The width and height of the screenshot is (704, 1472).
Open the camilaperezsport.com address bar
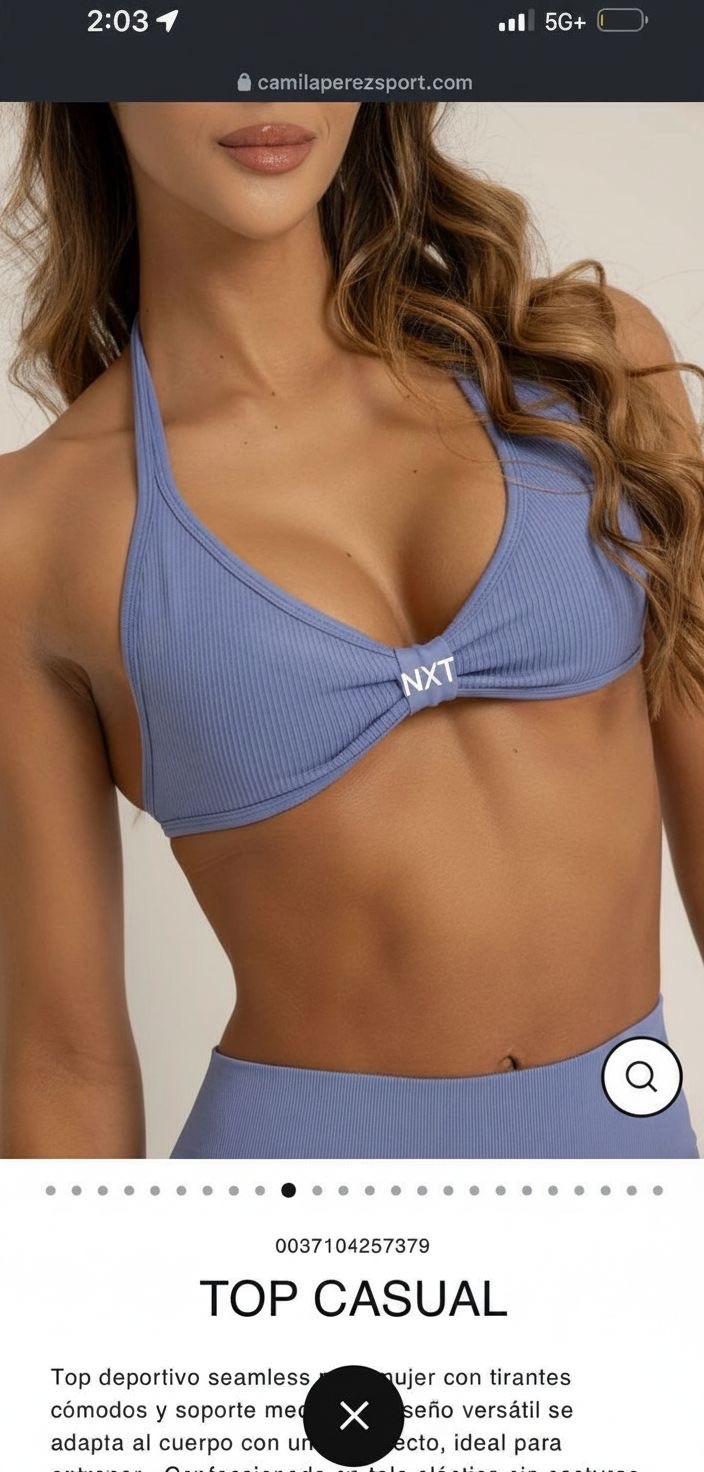354,82
